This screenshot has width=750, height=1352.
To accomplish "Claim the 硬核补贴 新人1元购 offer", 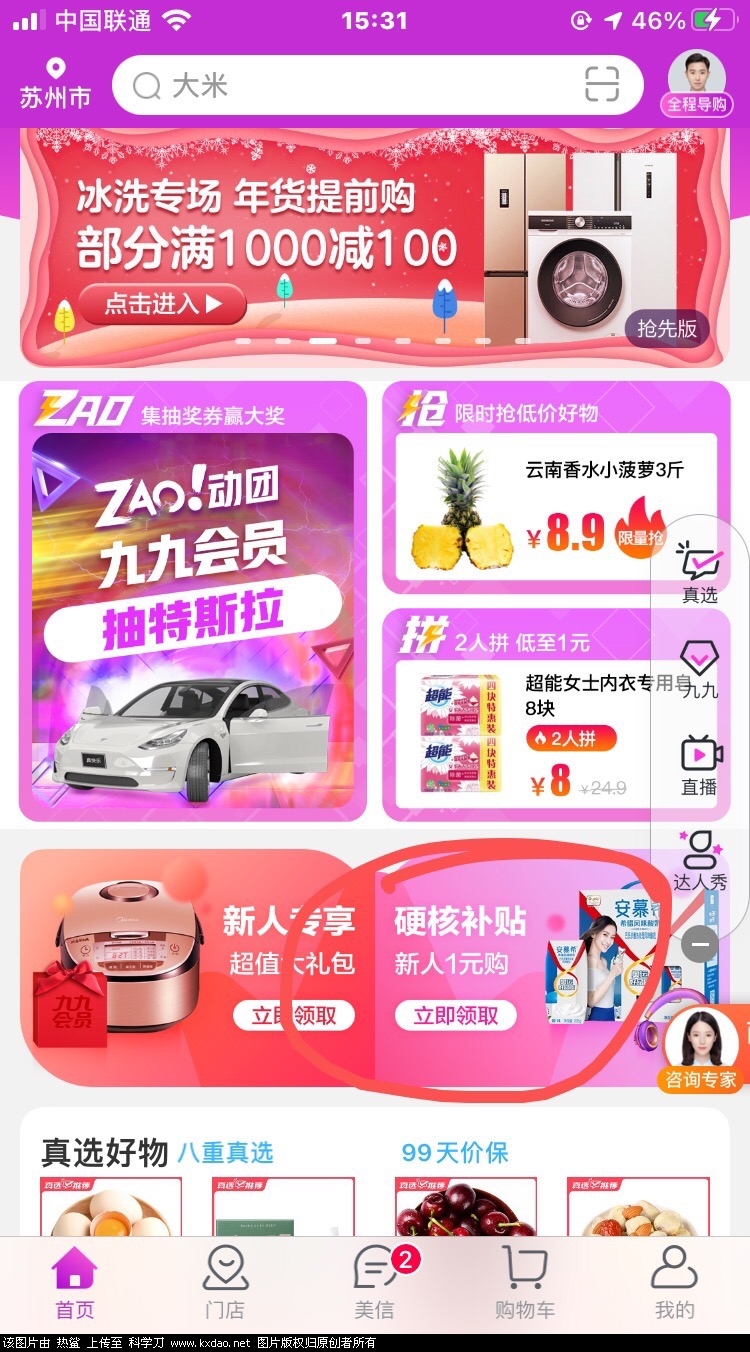I will tap(456, 1016).
